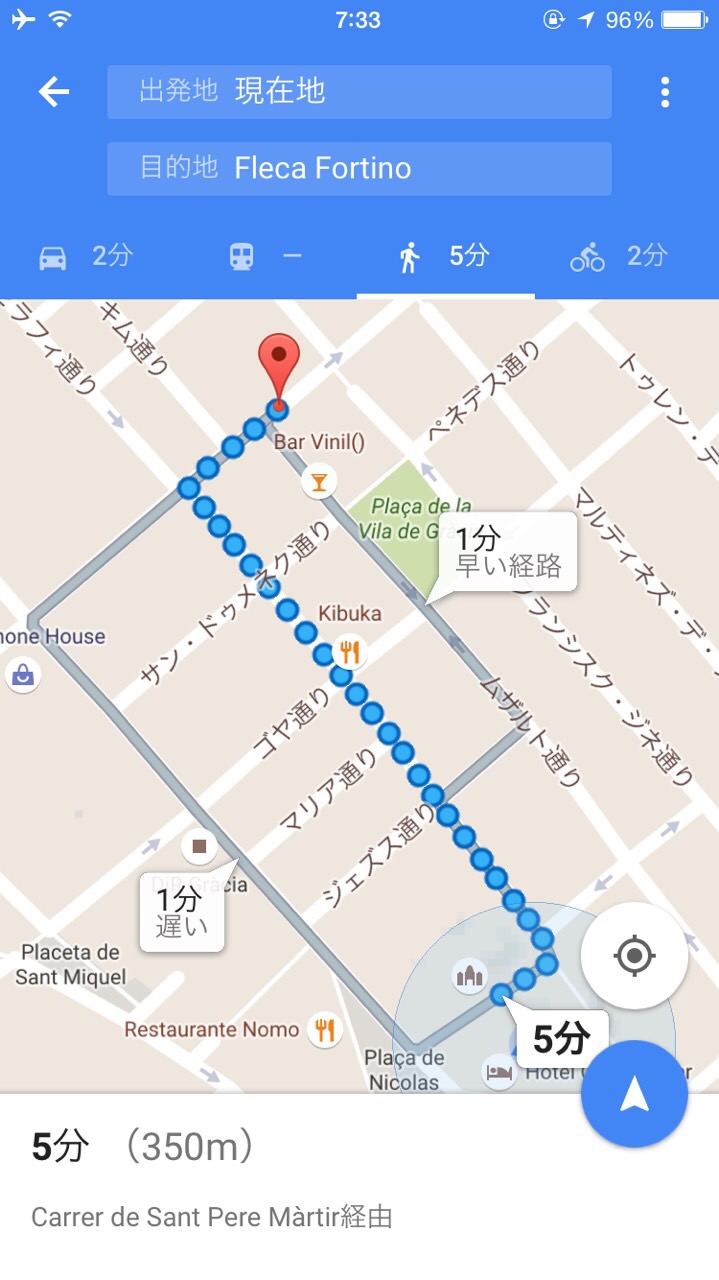Edit the starting point field 出発地
The width and height of the screenshot is (719, 1280).
359,92
